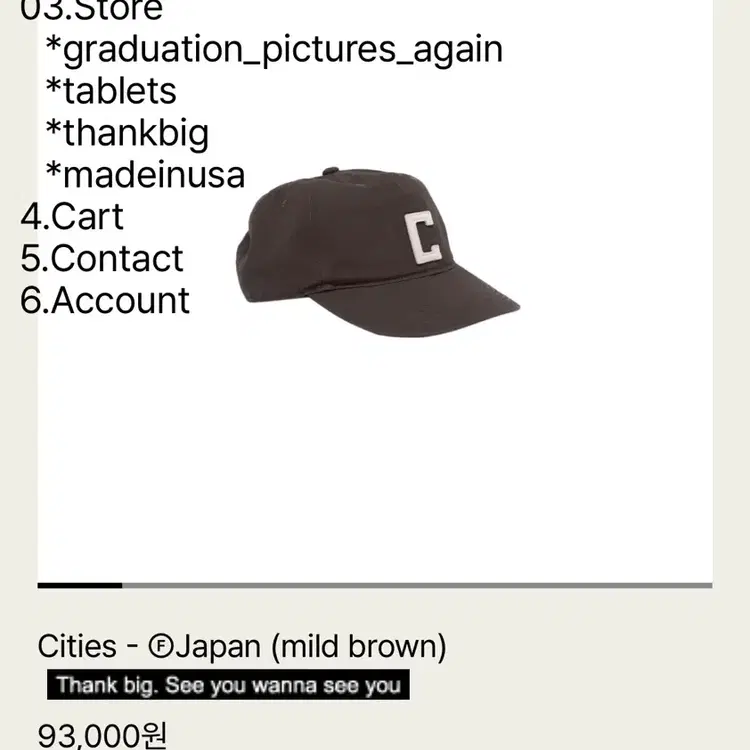Go to the tablets category
The image size is (750, 750).
pos(111,91)
